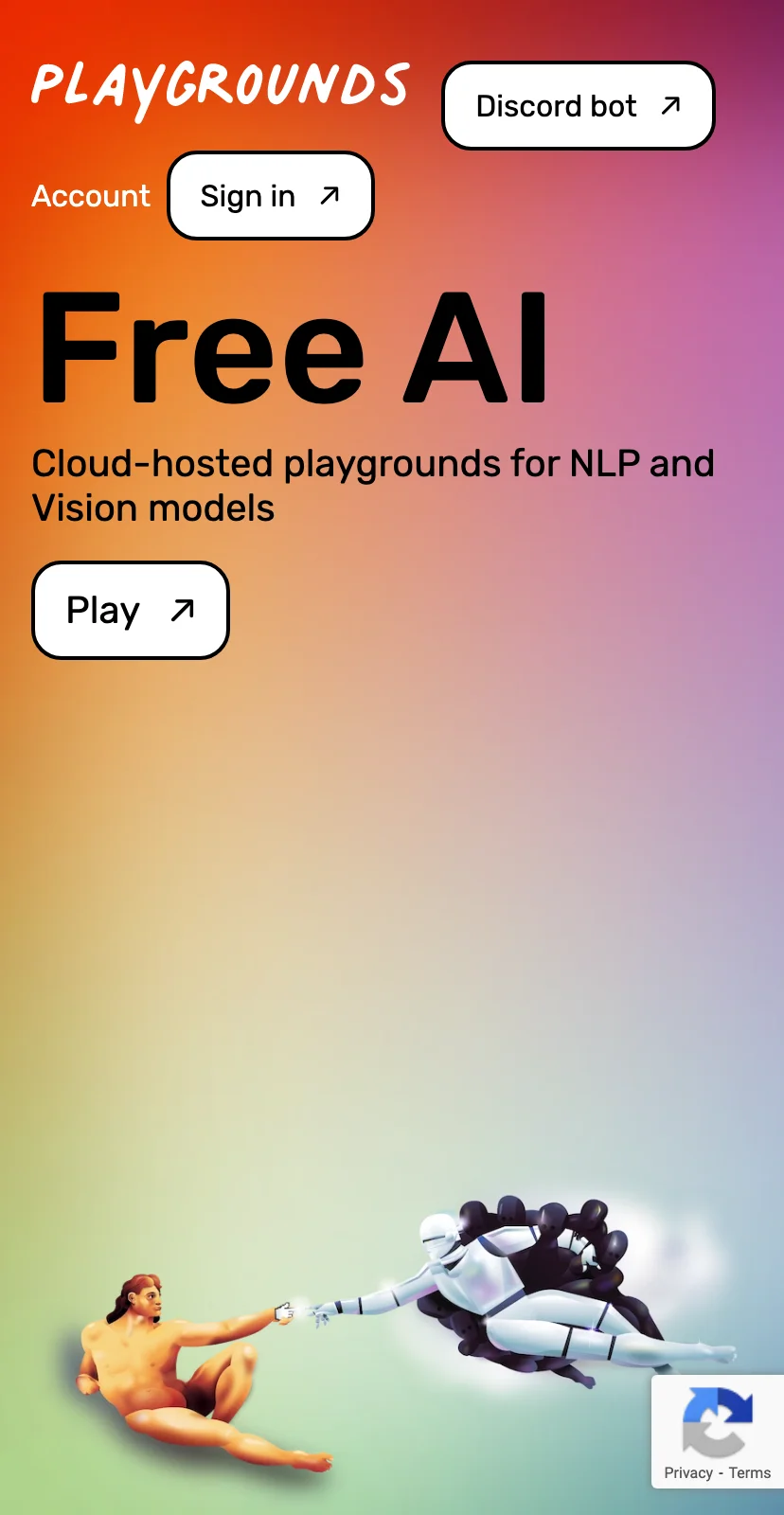784x1515 pixels.
Task: Open the reCAPTCHA Terms link
Action: tap(750, 1473)
